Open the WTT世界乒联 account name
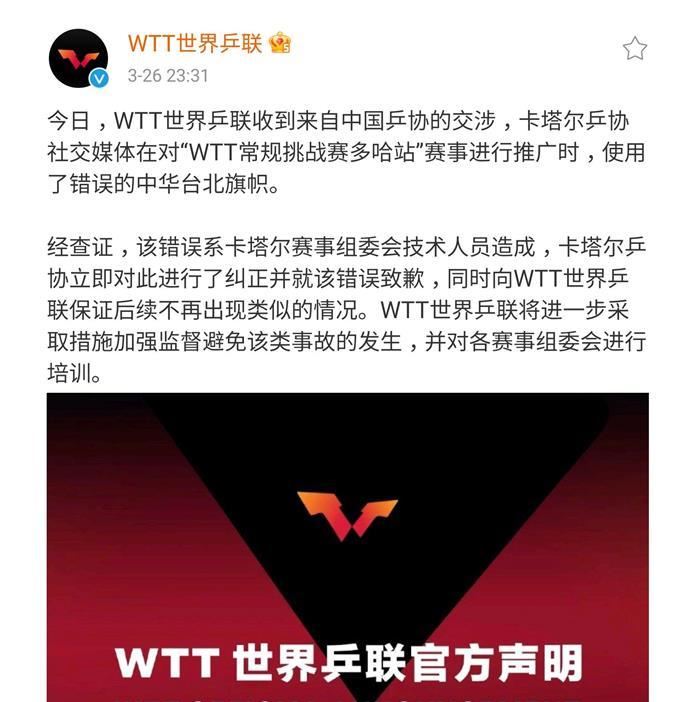This screenshot has height=702, width=686. [x=195, y=43]
